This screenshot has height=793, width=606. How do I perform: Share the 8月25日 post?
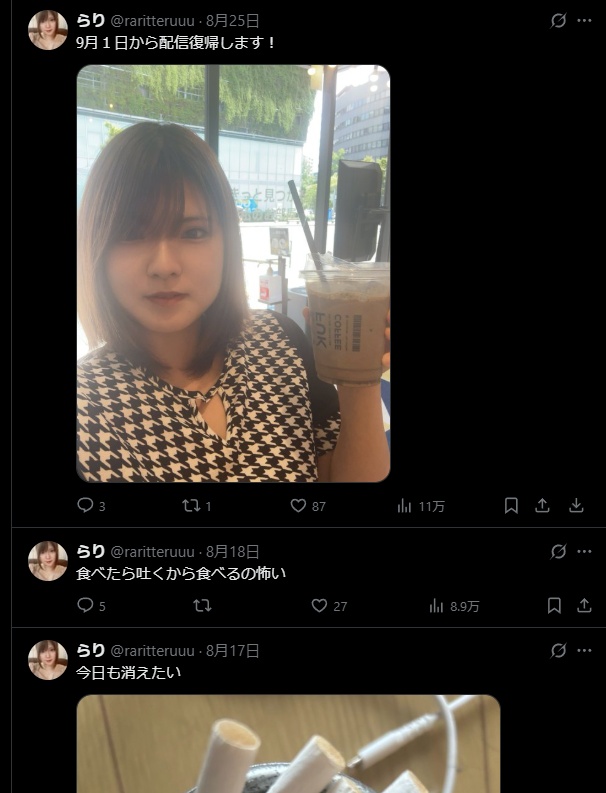click(543, 506)
